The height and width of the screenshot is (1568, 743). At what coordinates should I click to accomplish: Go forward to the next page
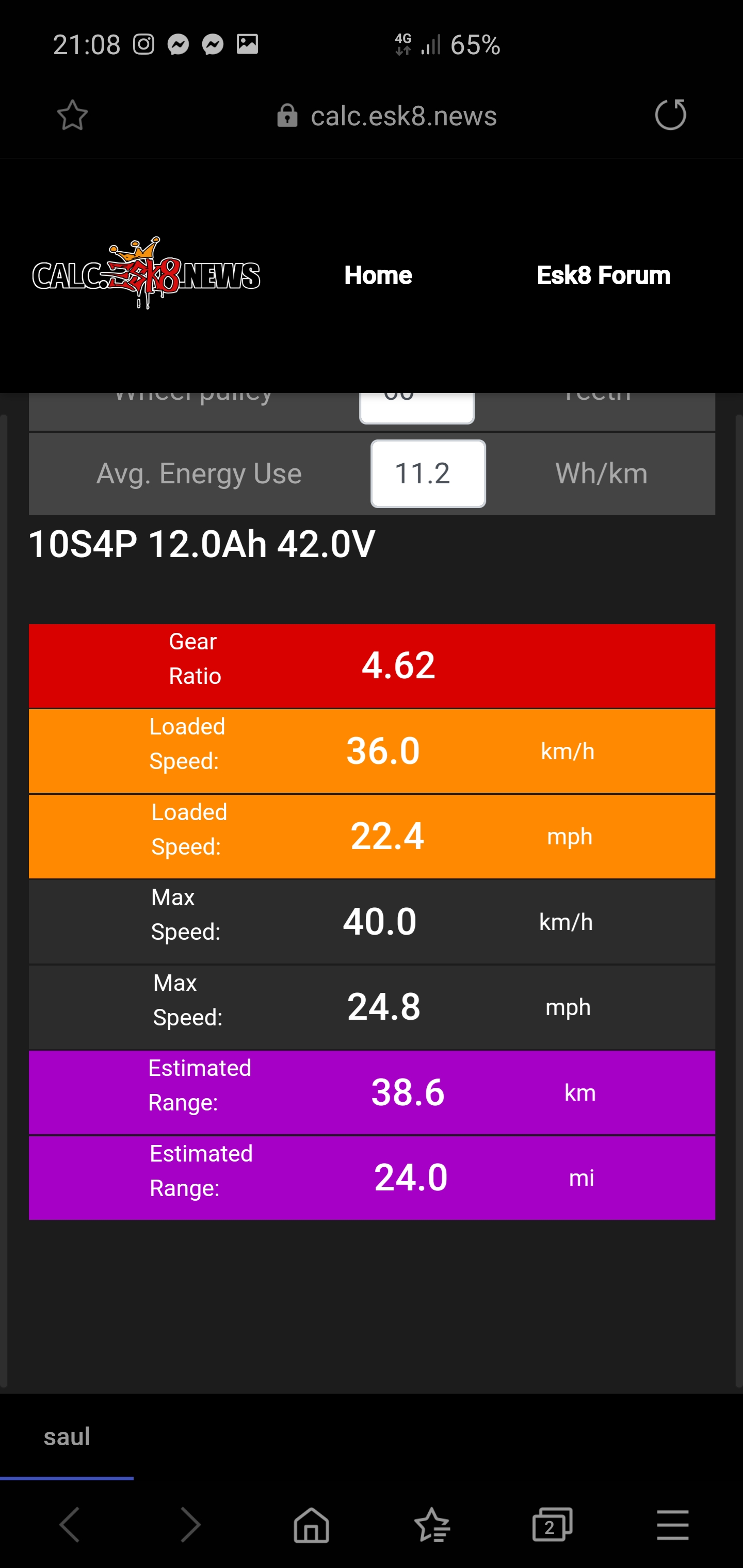click(x=190, y=1525)
